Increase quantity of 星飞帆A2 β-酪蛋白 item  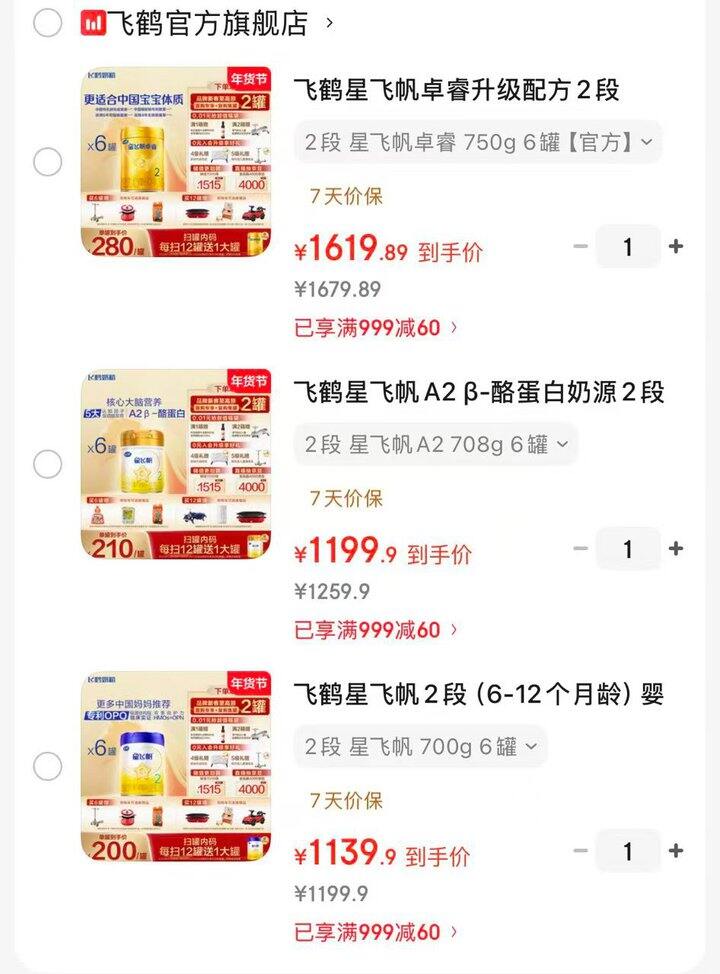[676, 549]
